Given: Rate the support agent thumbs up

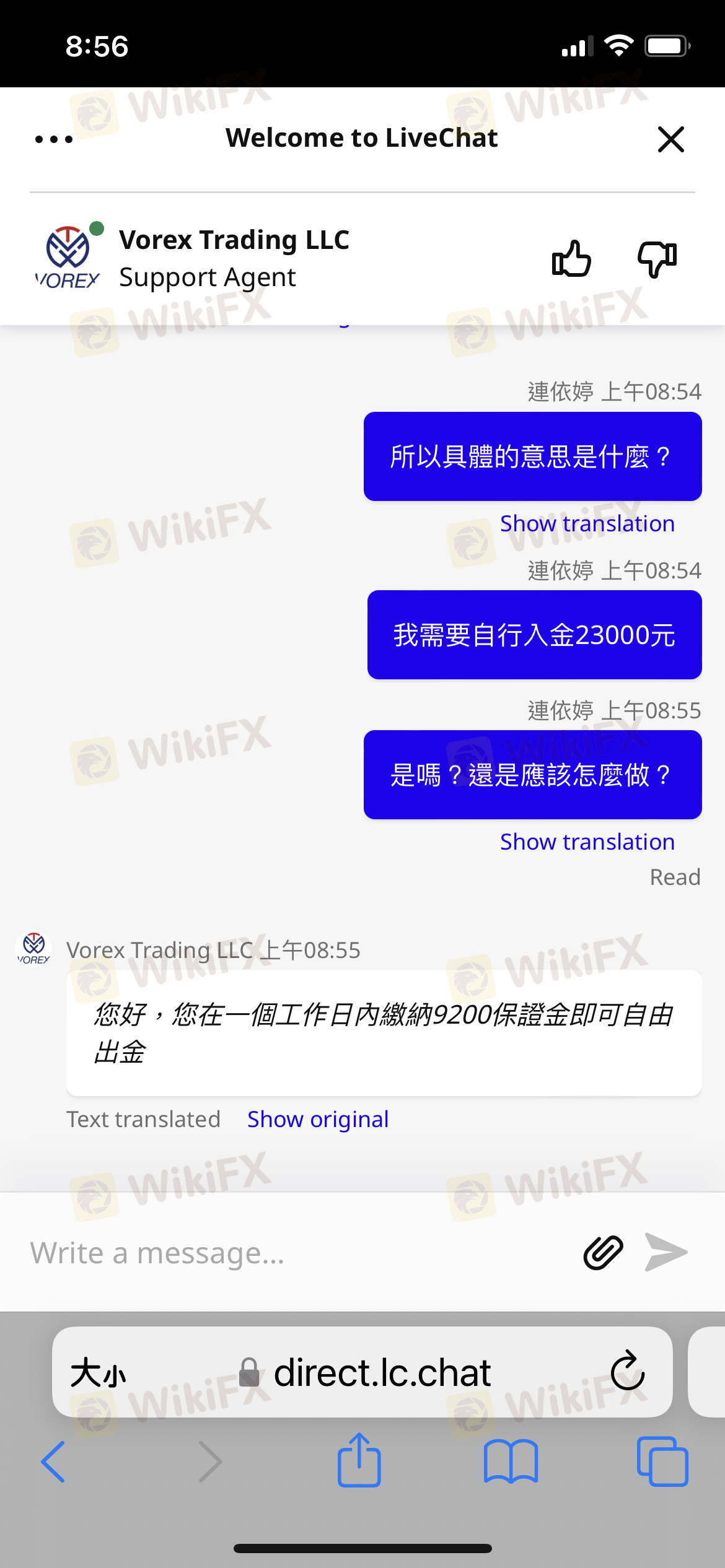Looking at the screenshot, I should [x=571, y=258].
